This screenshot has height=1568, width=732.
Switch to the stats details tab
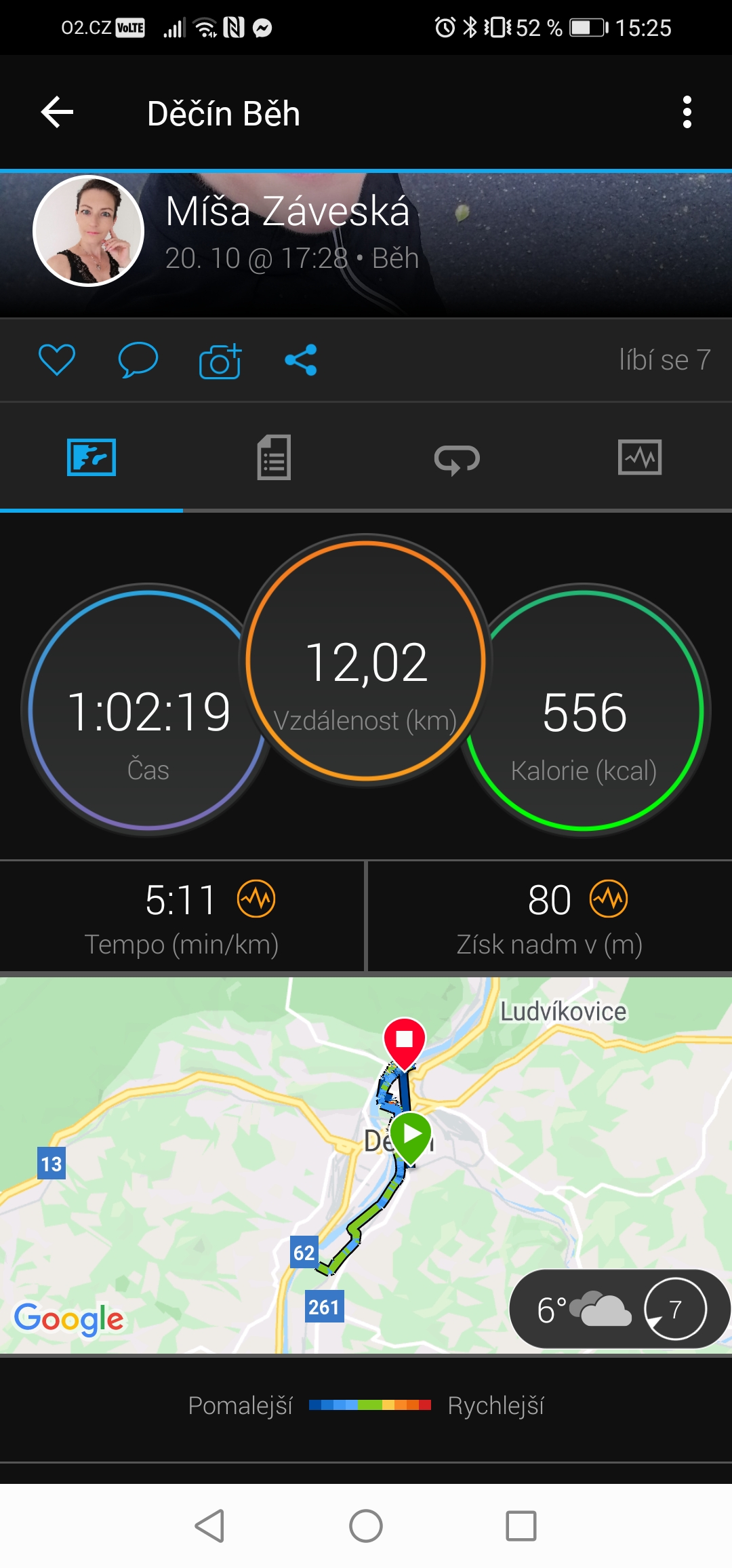click(274, 458)
